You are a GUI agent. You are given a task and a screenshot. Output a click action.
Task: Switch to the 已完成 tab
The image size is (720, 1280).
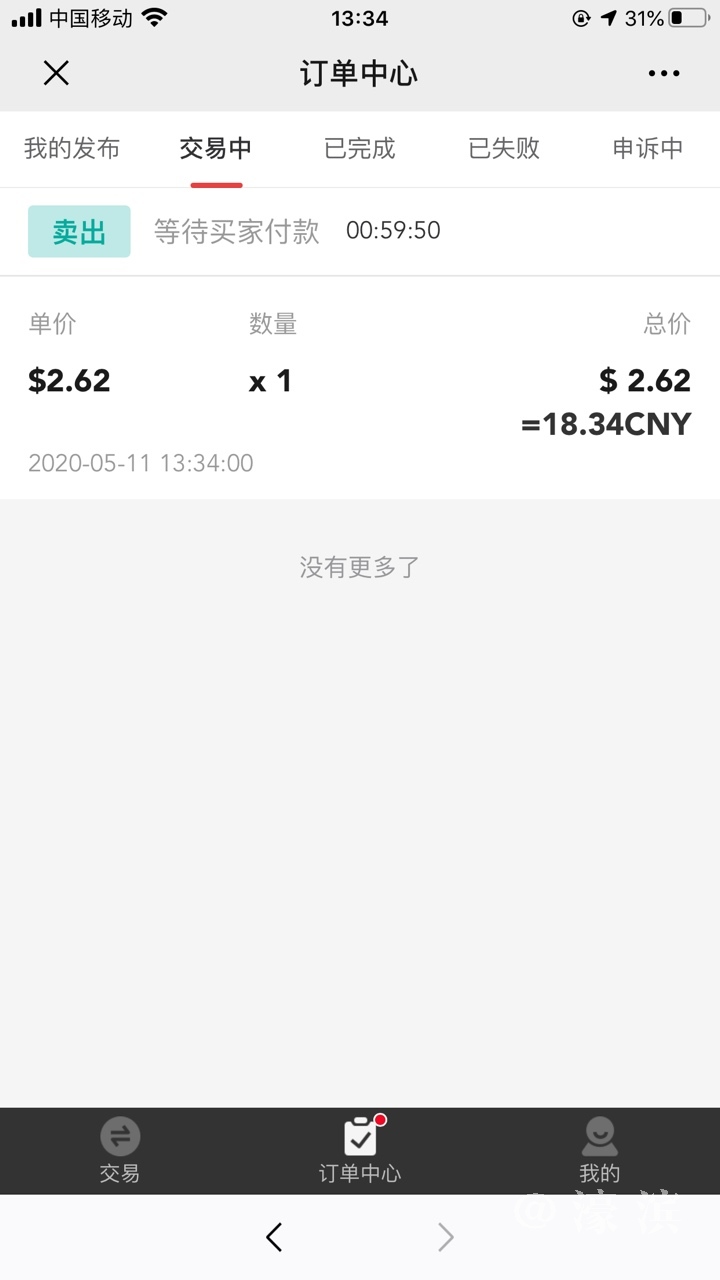pyautogui.click(x=360, y=149)
